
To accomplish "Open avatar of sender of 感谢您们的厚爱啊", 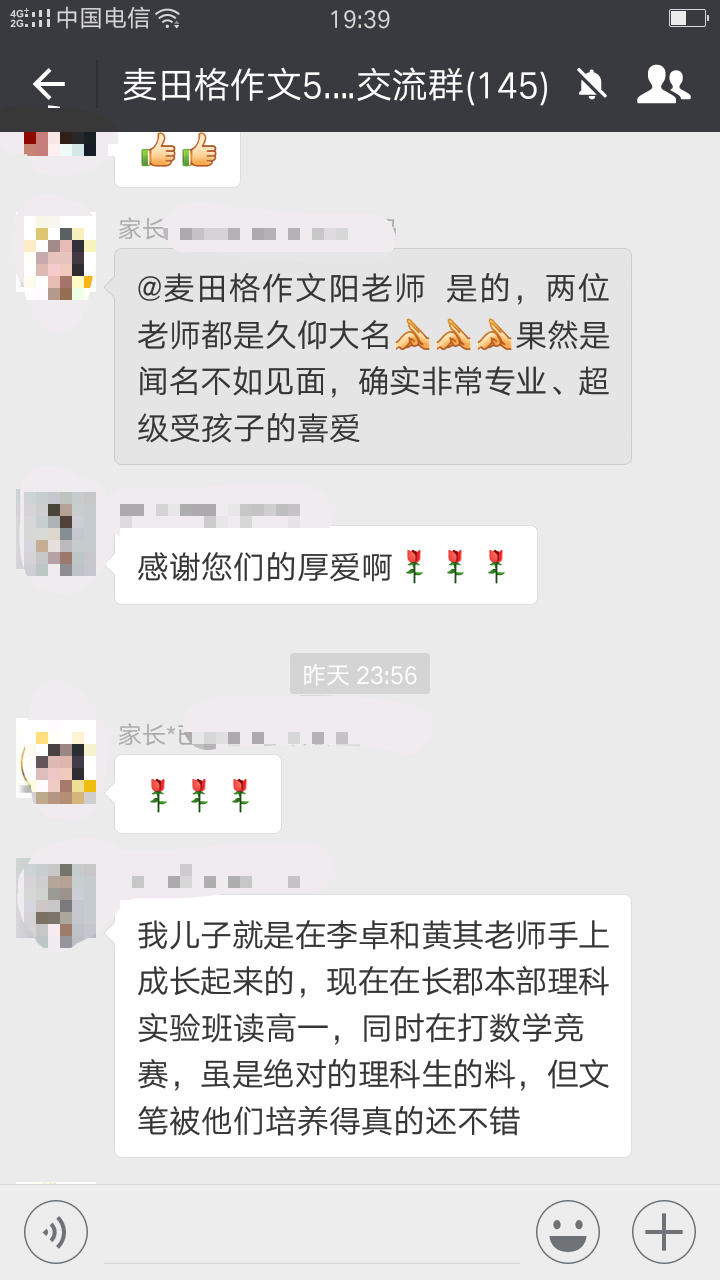I will [x=56, y=532].
